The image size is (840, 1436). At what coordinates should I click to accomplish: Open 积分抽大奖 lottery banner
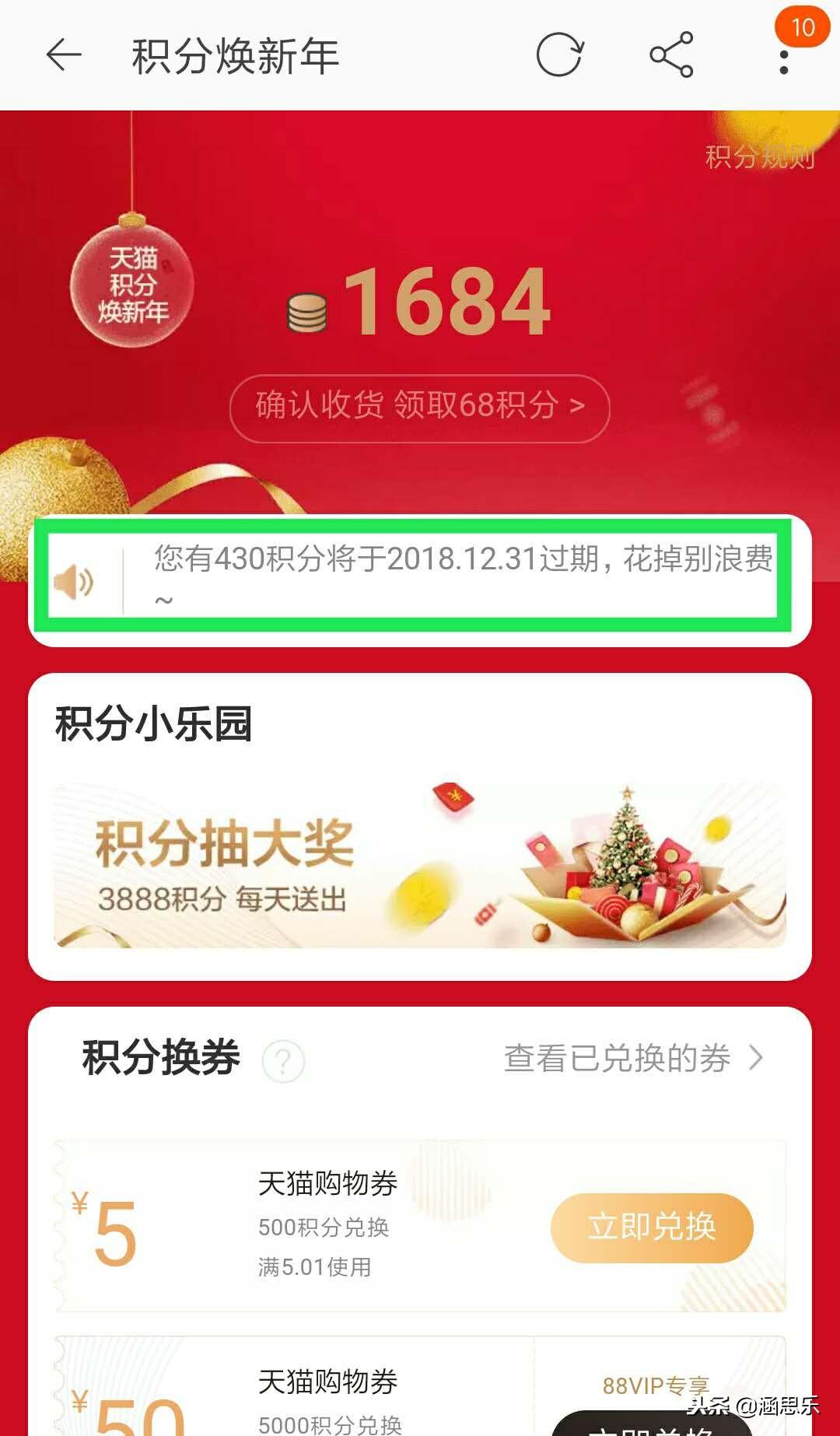(x=420, y=865)
